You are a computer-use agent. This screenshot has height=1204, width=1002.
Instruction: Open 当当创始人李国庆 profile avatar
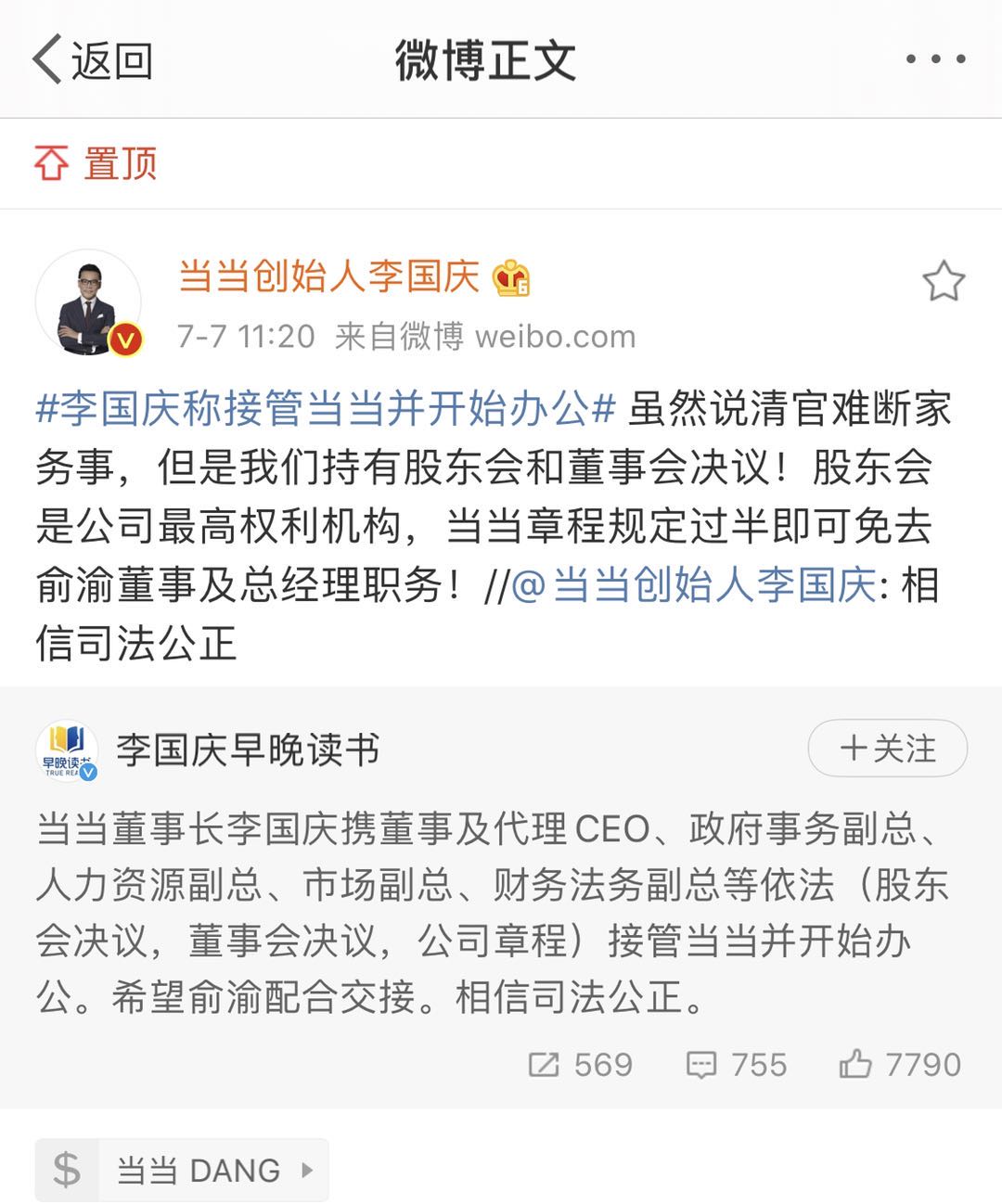pos(89,303)
